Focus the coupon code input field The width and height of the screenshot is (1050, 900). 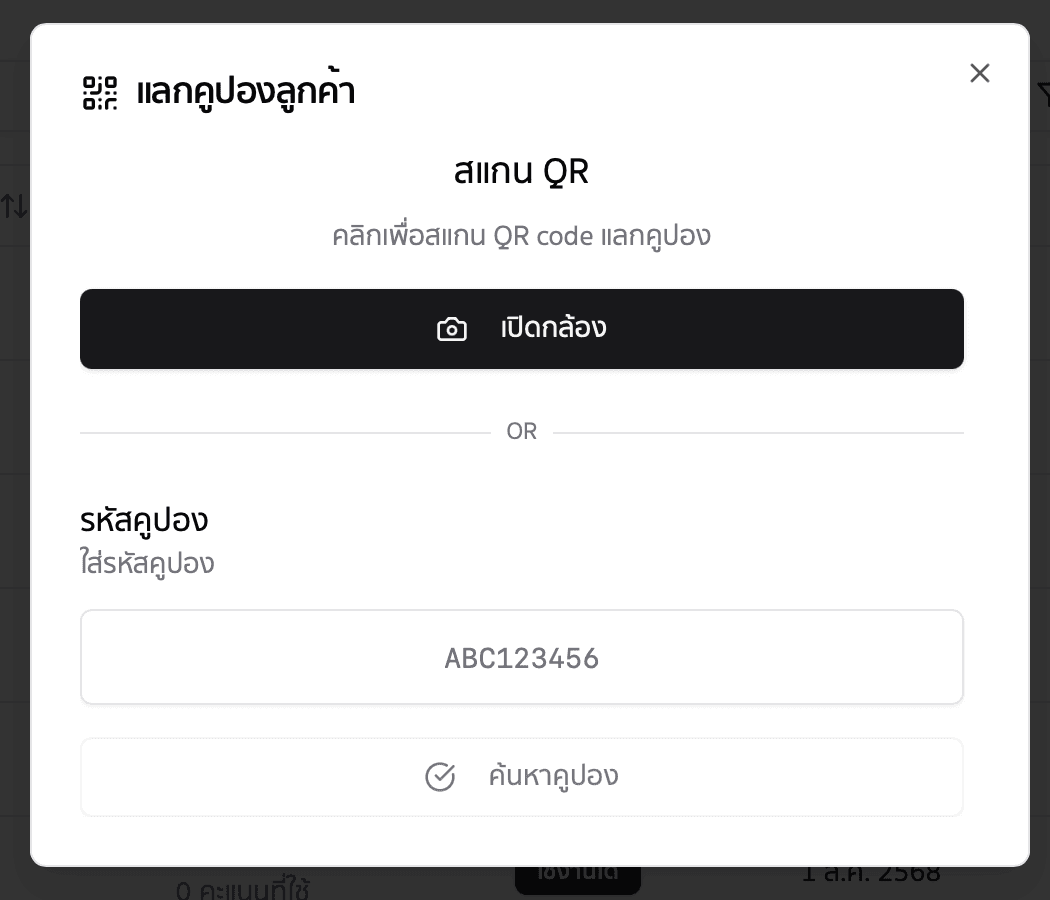click(521, 657)
